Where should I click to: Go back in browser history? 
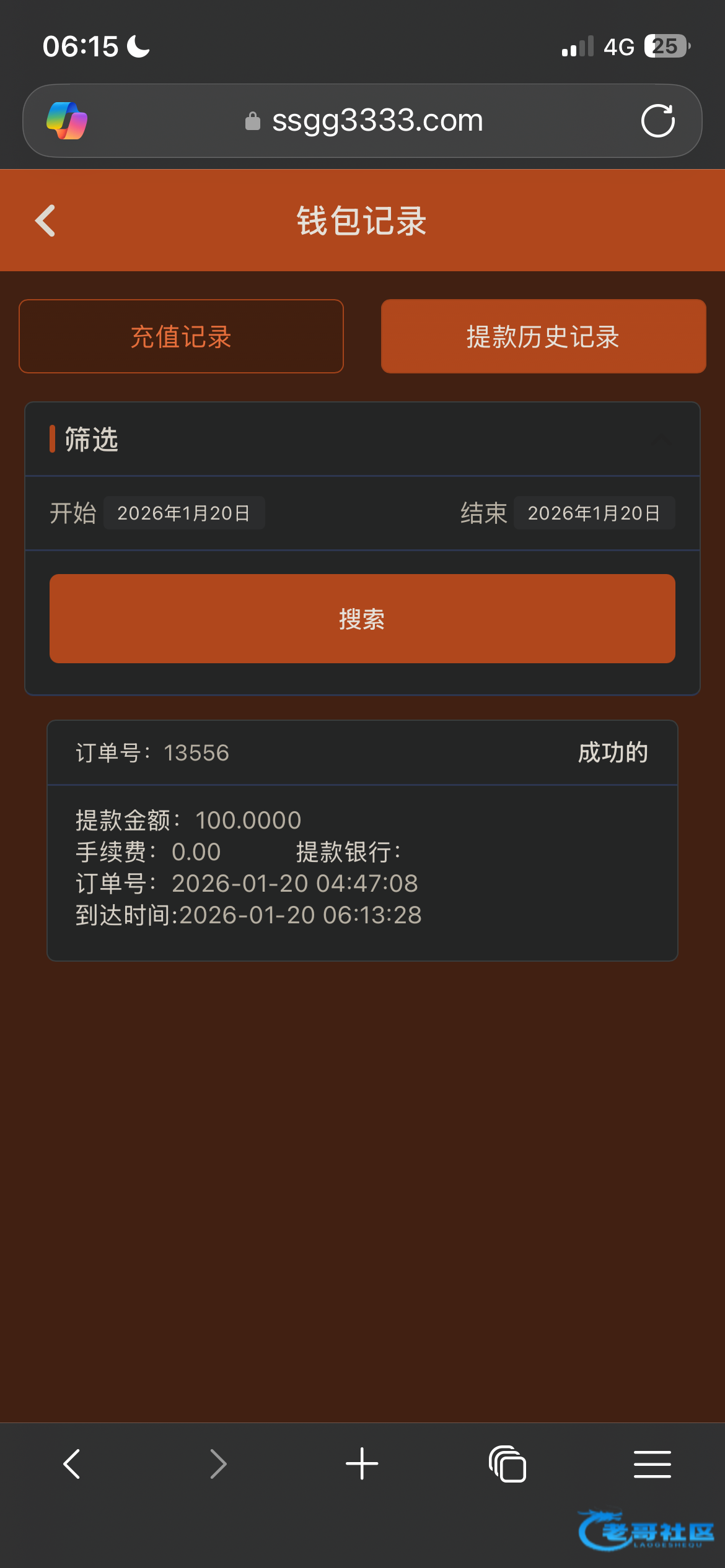pos(72,1464)
